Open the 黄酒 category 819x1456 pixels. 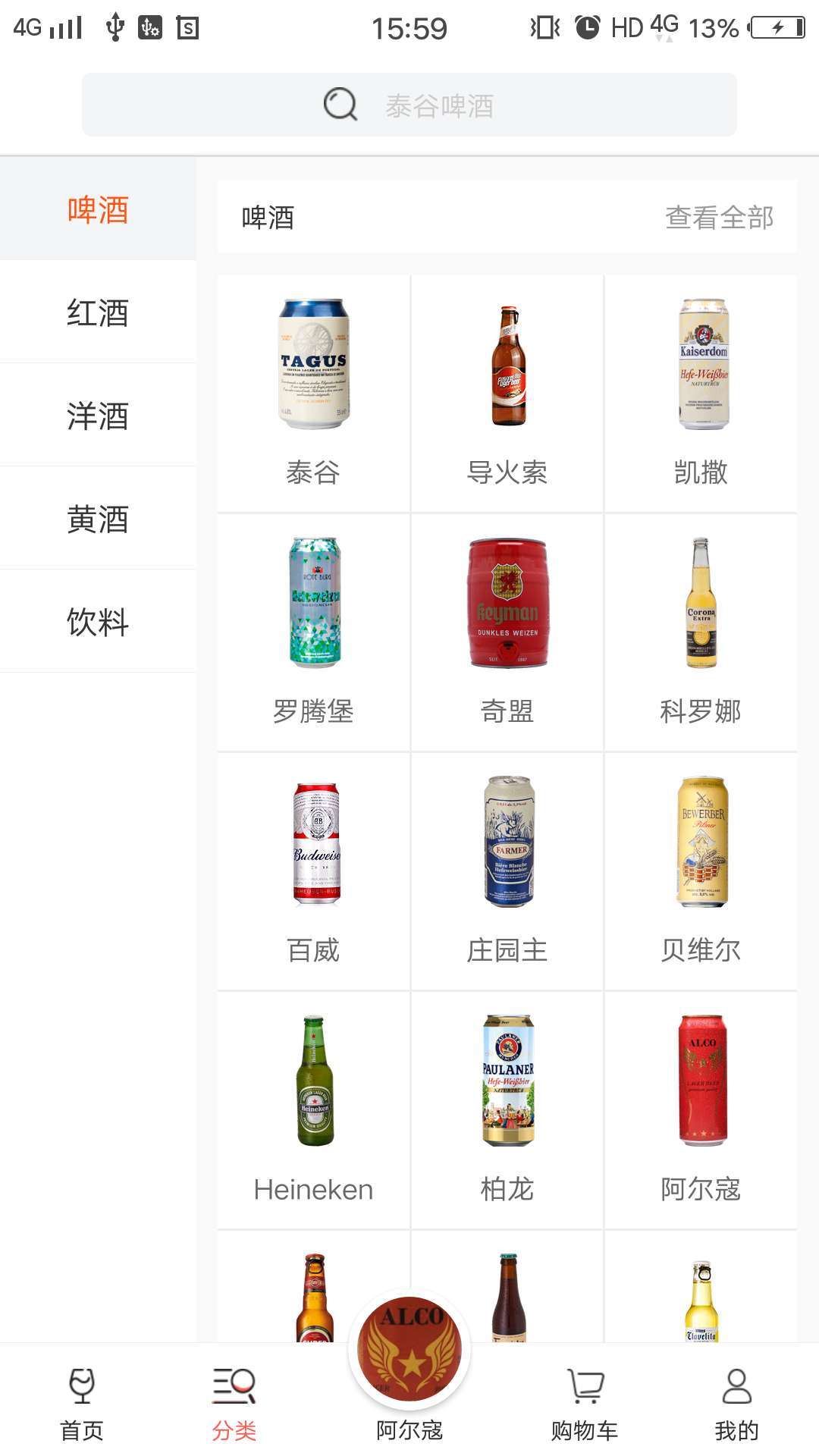pos(97,519)
